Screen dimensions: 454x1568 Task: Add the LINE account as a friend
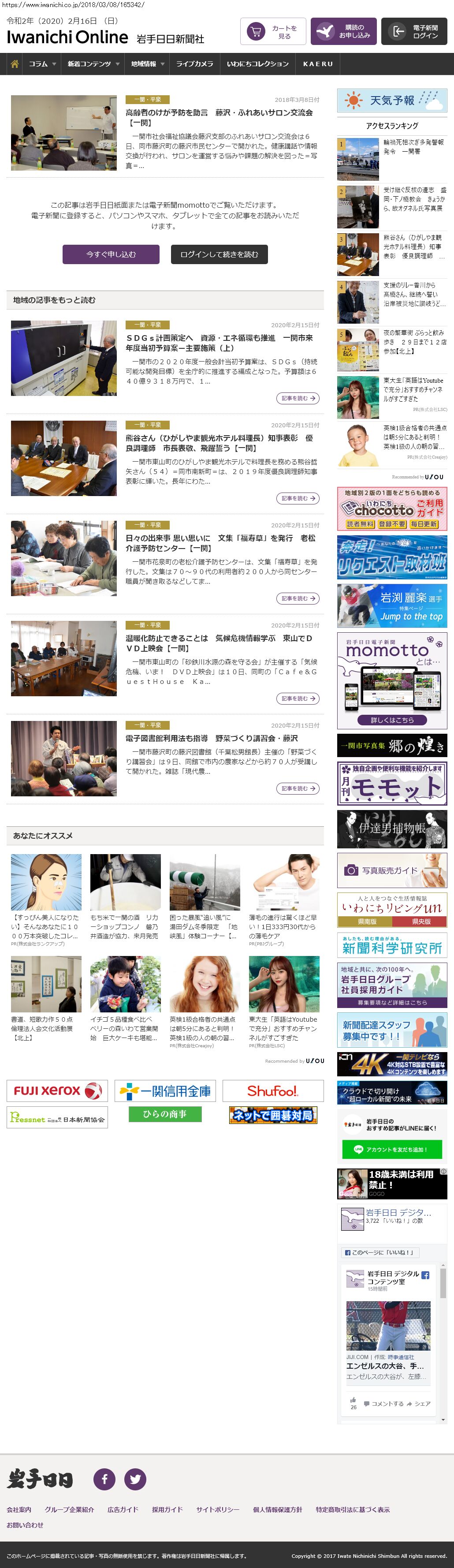[x=392, y=1149]
